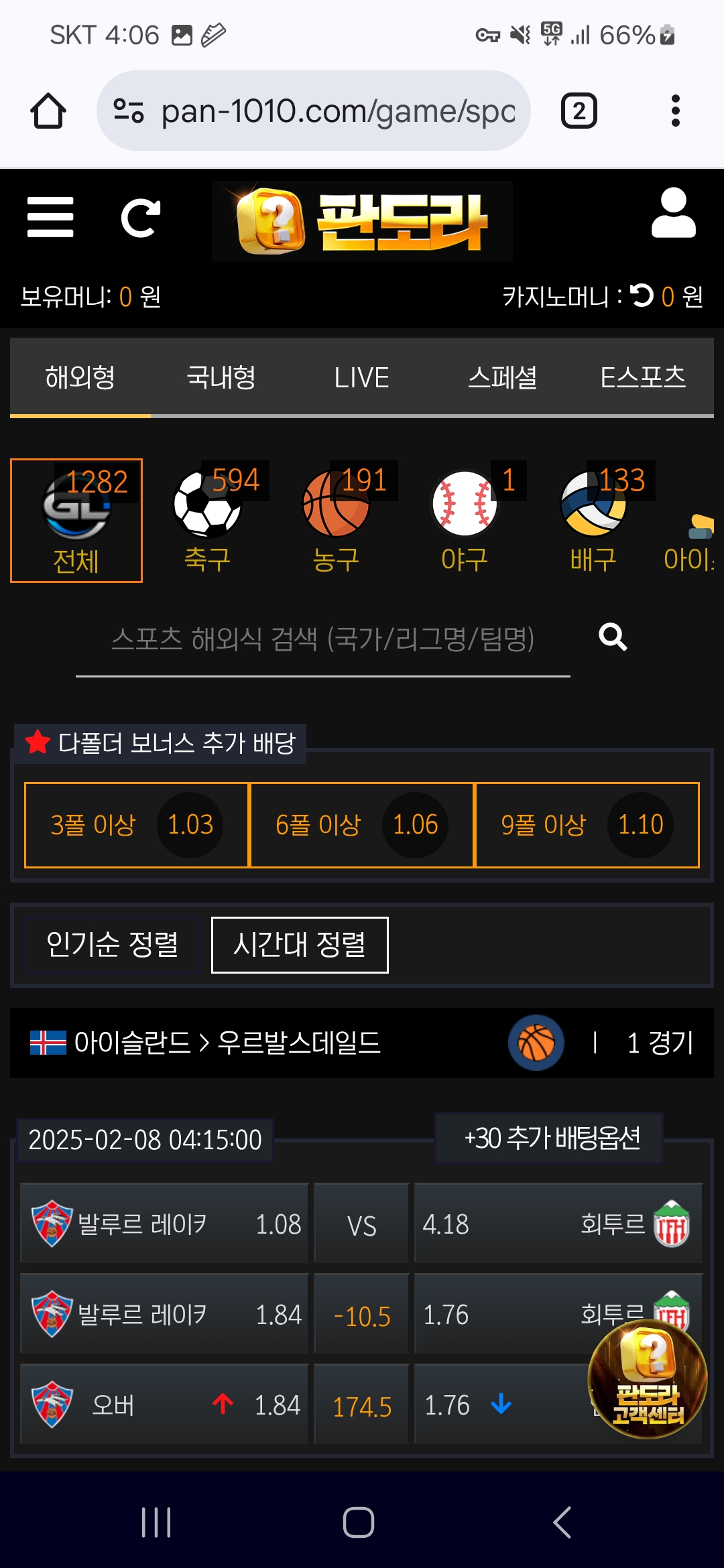Image resolution: width=724 pixels, height=1568 pixels.
Task: Refresh the casino money balance
Action: (x=642, y=296)
